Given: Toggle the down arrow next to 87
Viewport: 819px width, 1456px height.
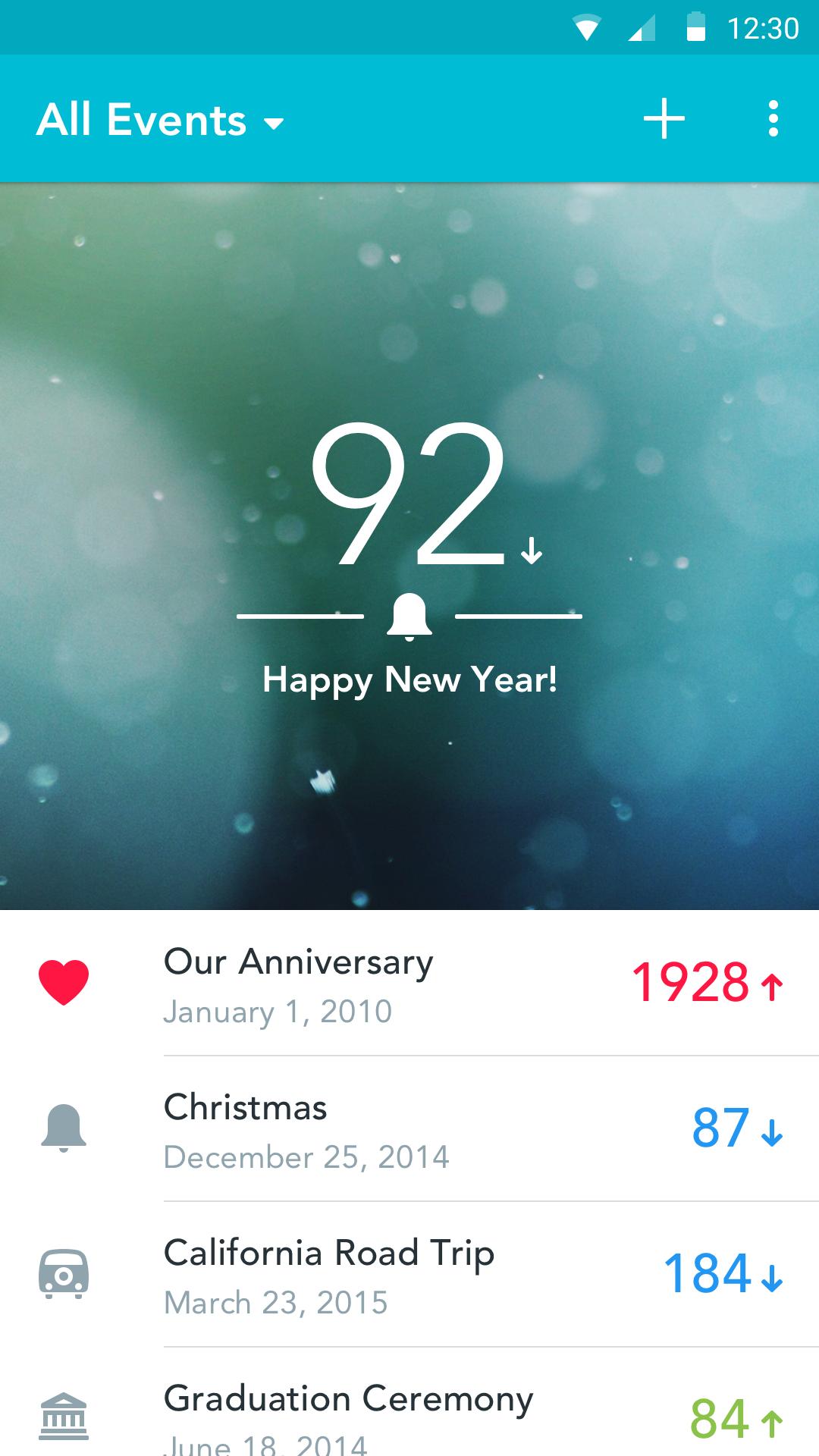Looking at the screenshot, I should click(x=770, y=1131).
